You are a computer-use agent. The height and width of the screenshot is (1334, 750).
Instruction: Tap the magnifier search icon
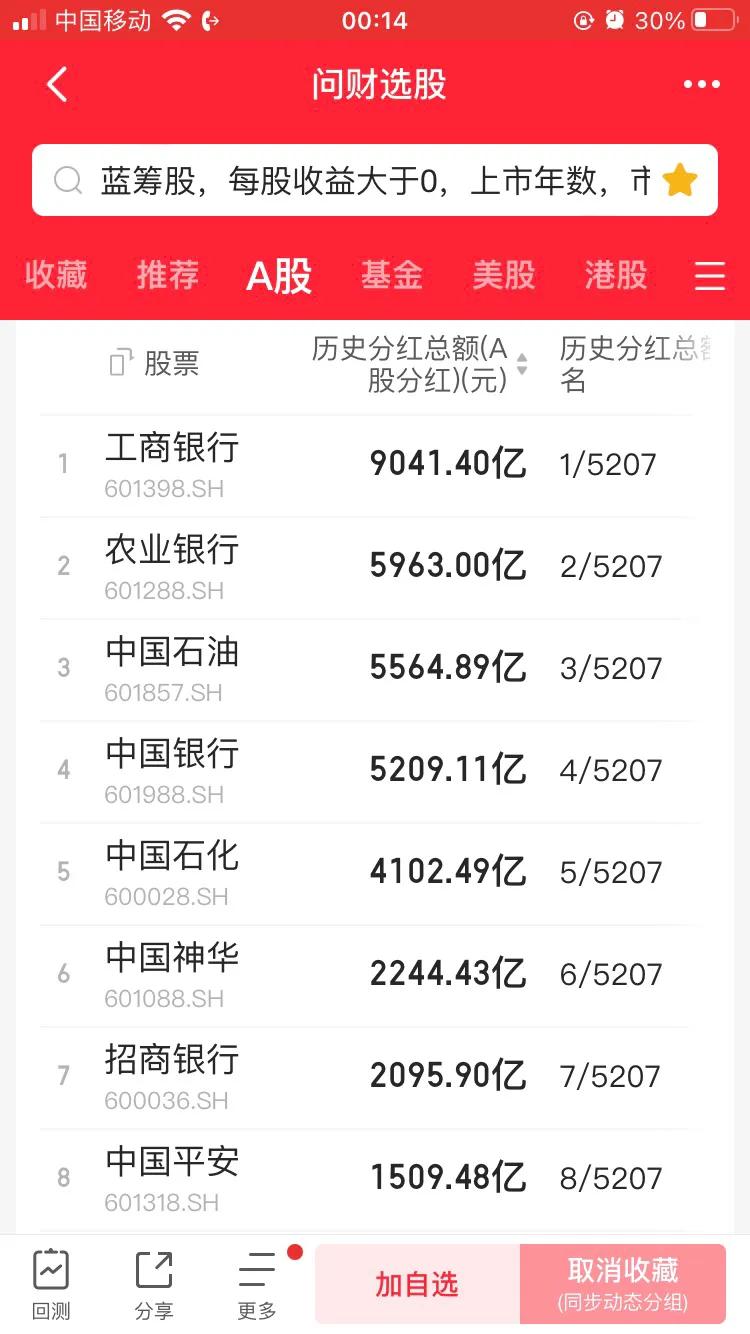pyautogui.click(x=66, y=182)
